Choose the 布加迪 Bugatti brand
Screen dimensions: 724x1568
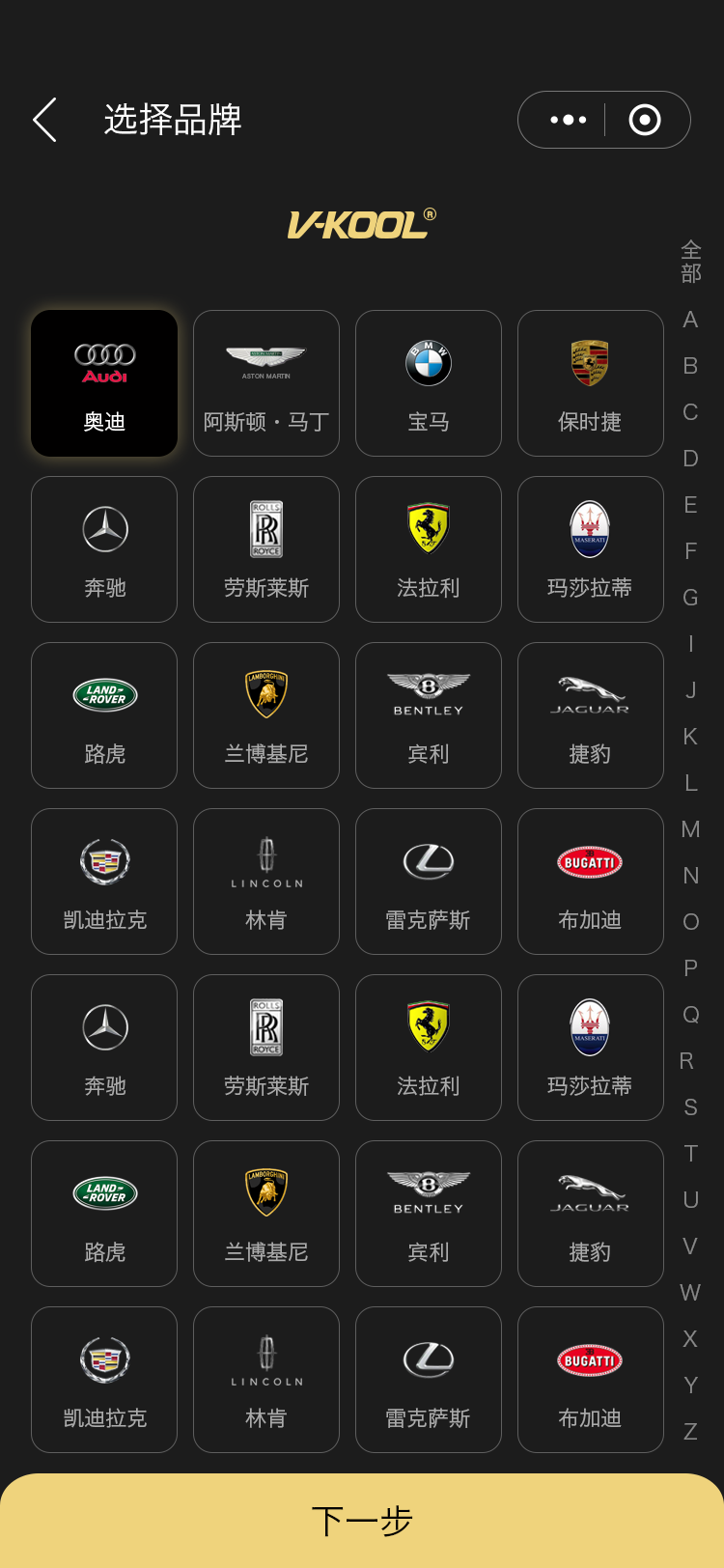[x=590, y=881]
